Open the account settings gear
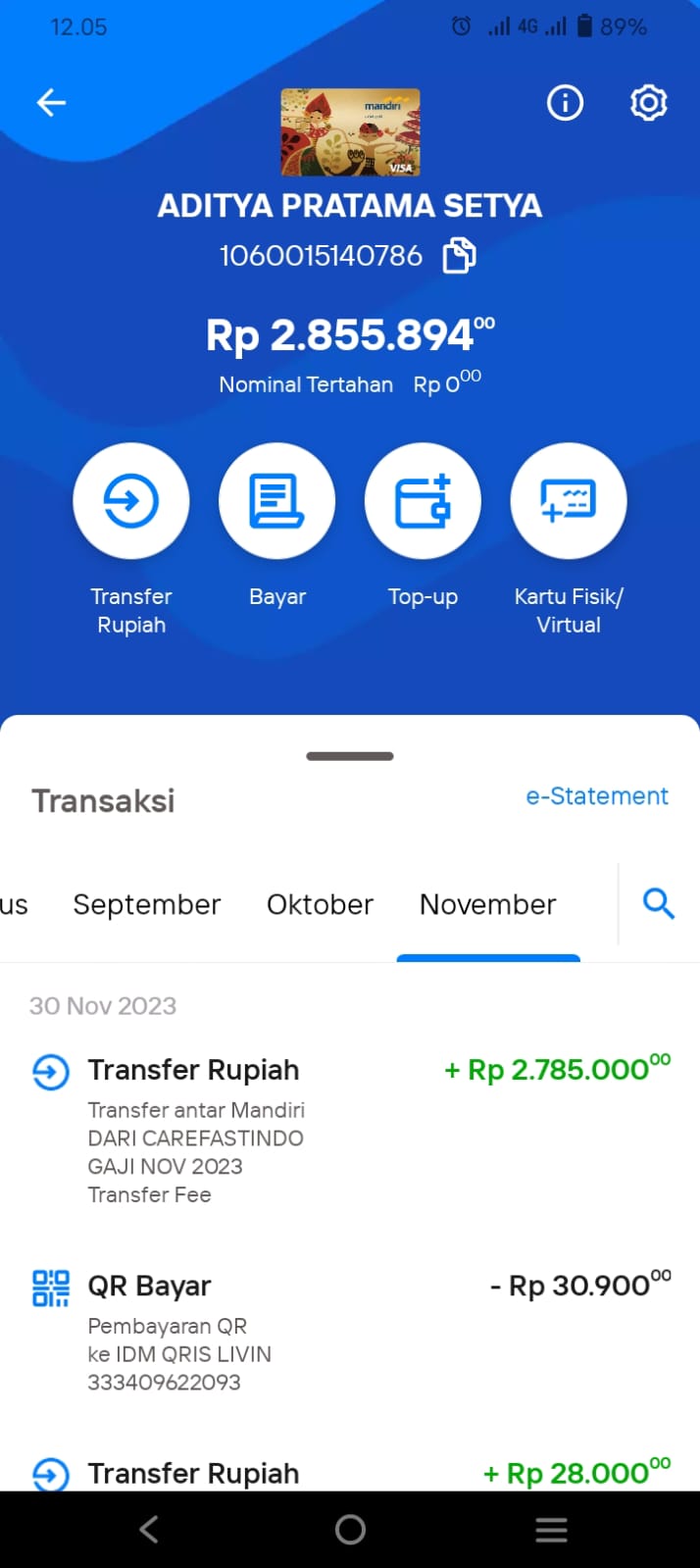The image size is (700, 1568). coord(648,102)
